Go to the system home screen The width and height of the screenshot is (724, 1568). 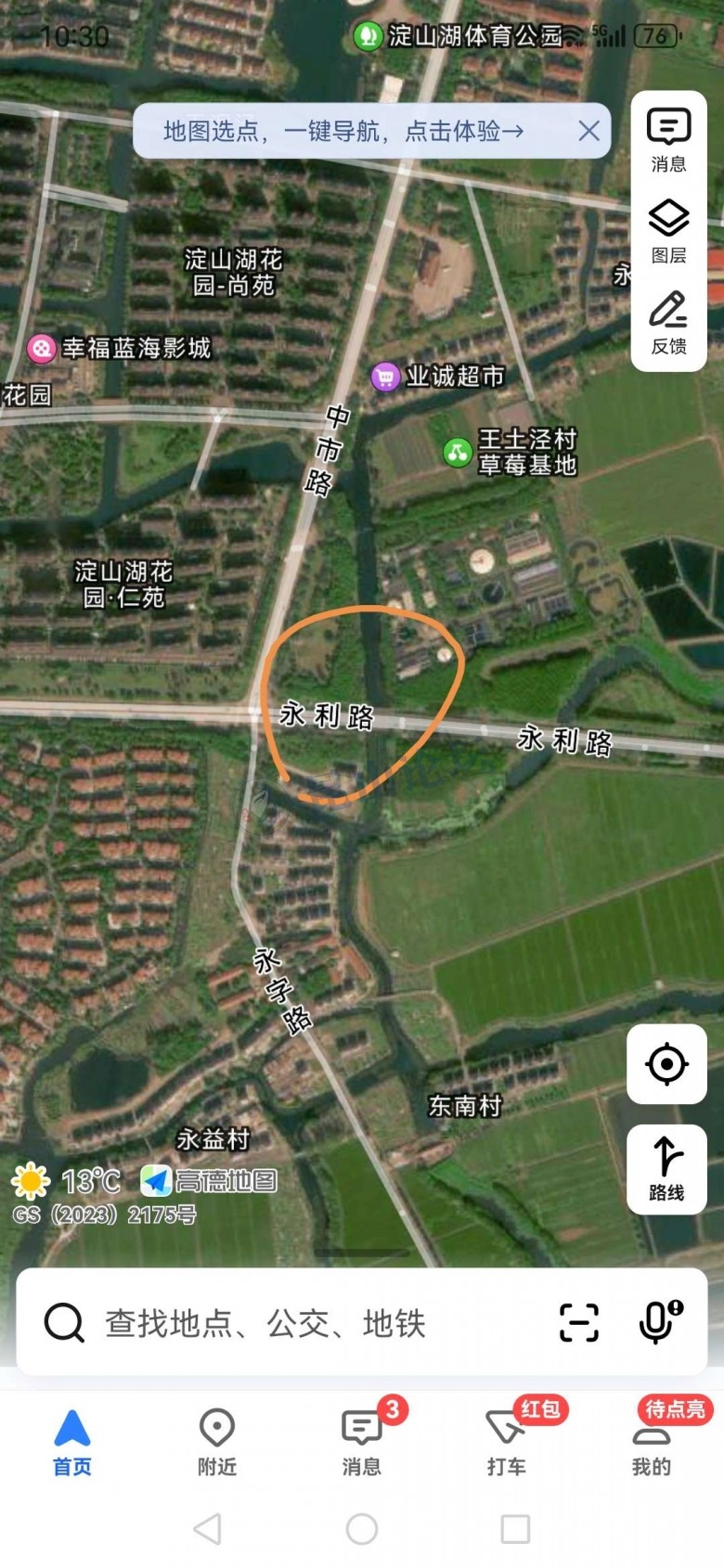pos(362,1529)
